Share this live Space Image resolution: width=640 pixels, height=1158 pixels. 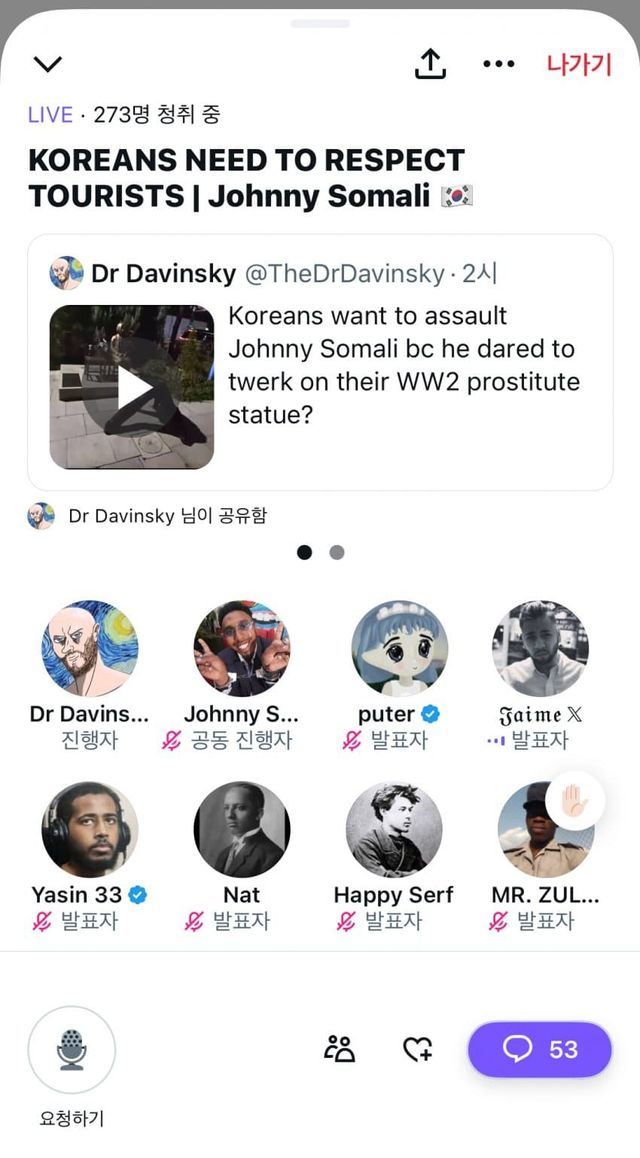(x=429, y=65)
